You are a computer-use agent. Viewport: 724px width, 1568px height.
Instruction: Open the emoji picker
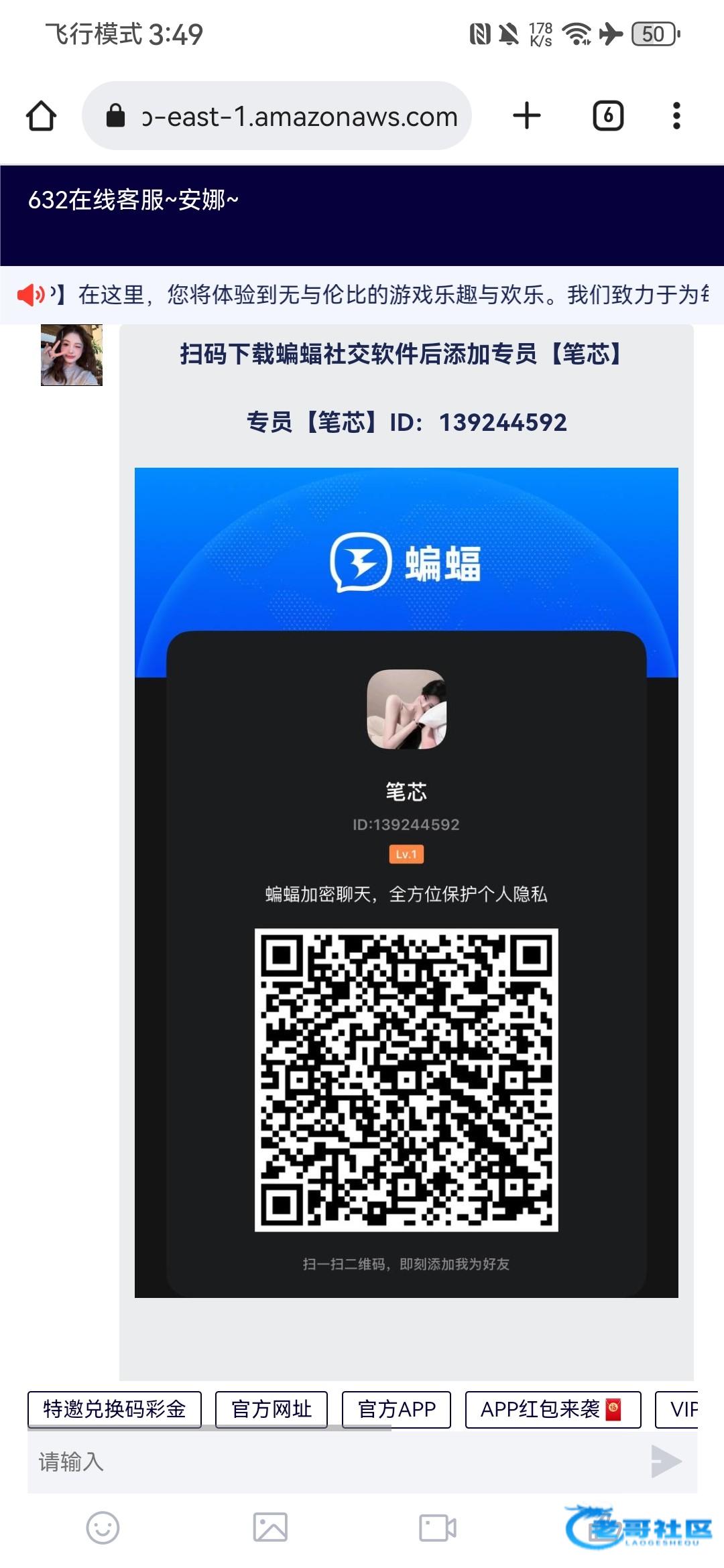coord(103,1528)
